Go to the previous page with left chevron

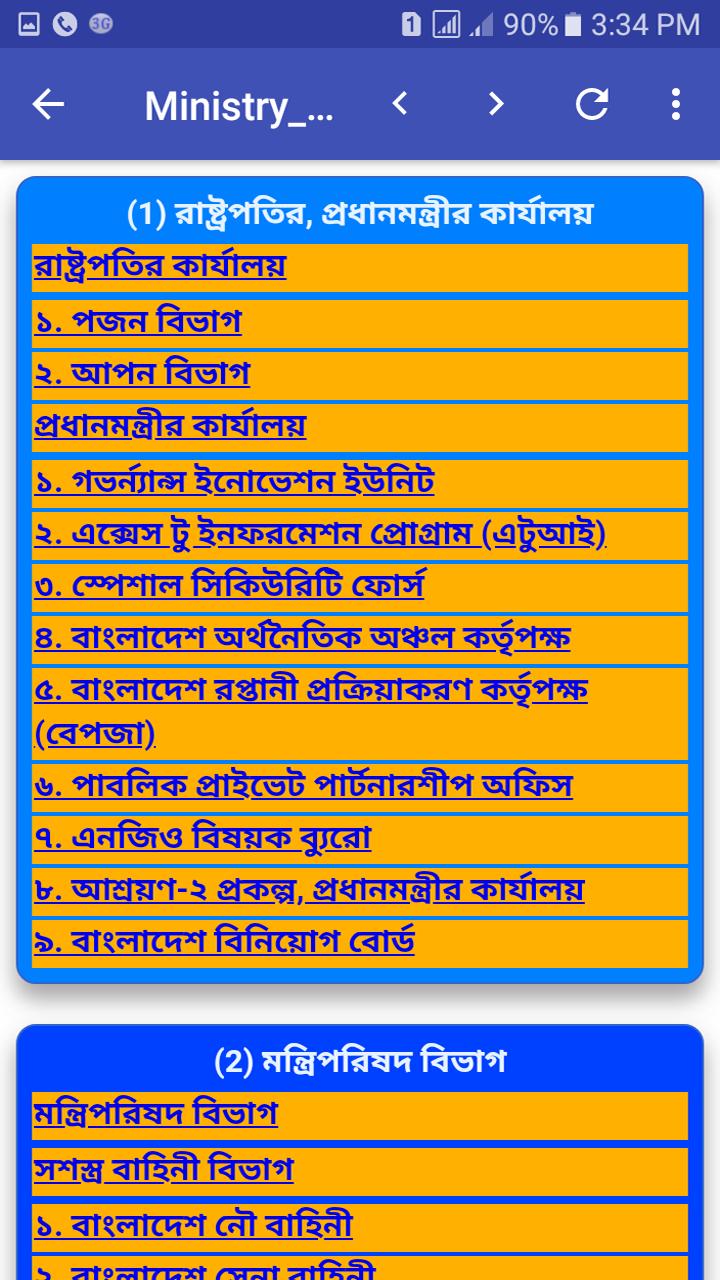(x=400, y=103)
